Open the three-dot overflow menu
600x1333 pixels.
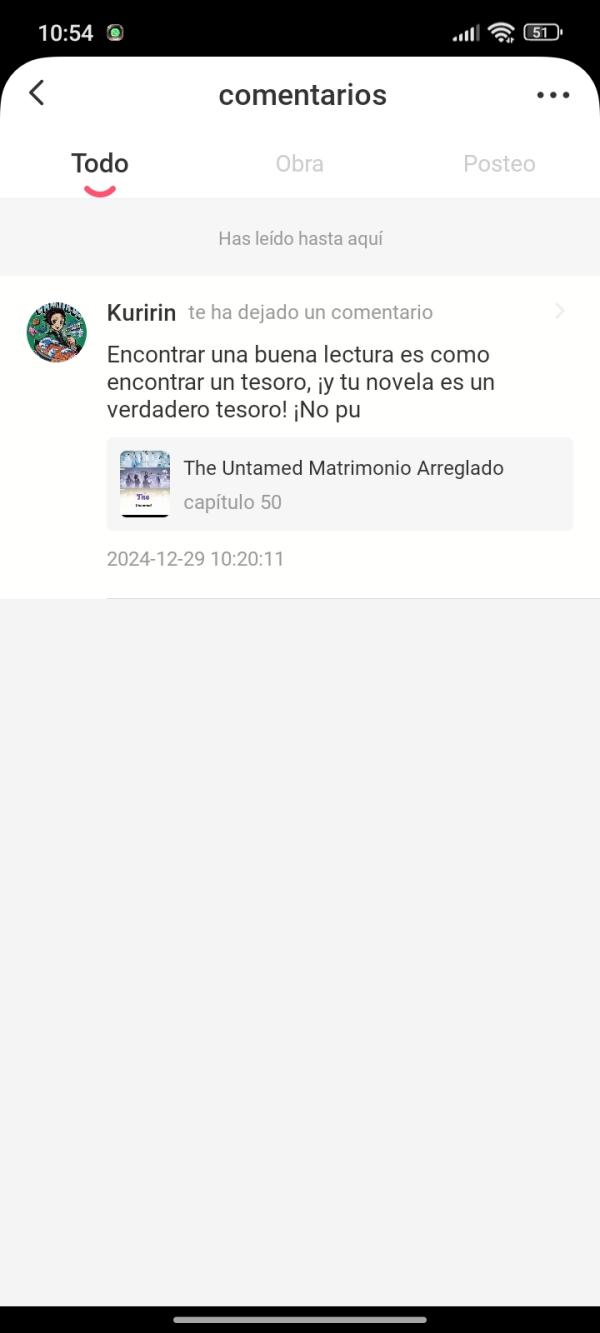552,95
